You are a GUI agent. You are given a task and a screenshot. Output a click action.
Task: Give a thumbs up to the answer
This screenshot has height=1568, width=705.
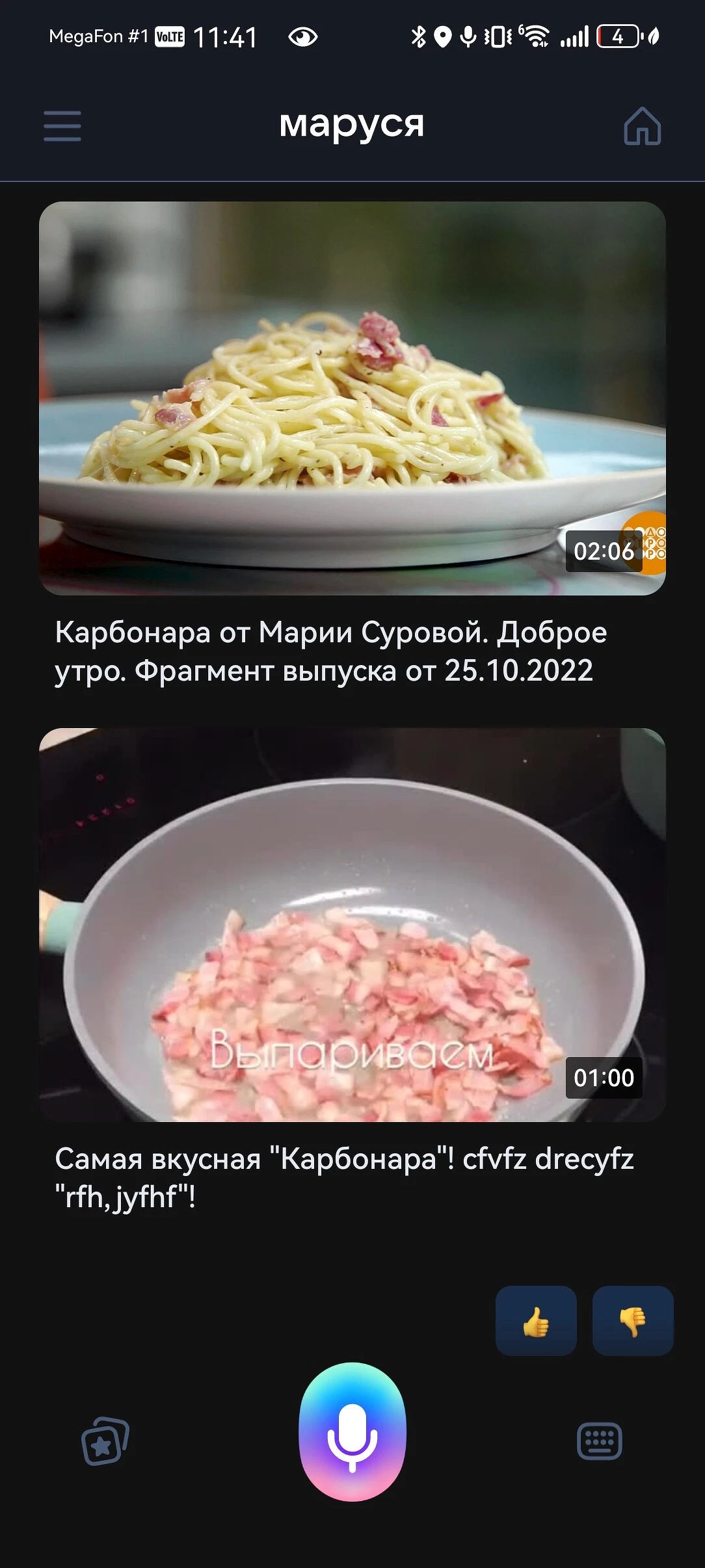(x=536, y=1320)
